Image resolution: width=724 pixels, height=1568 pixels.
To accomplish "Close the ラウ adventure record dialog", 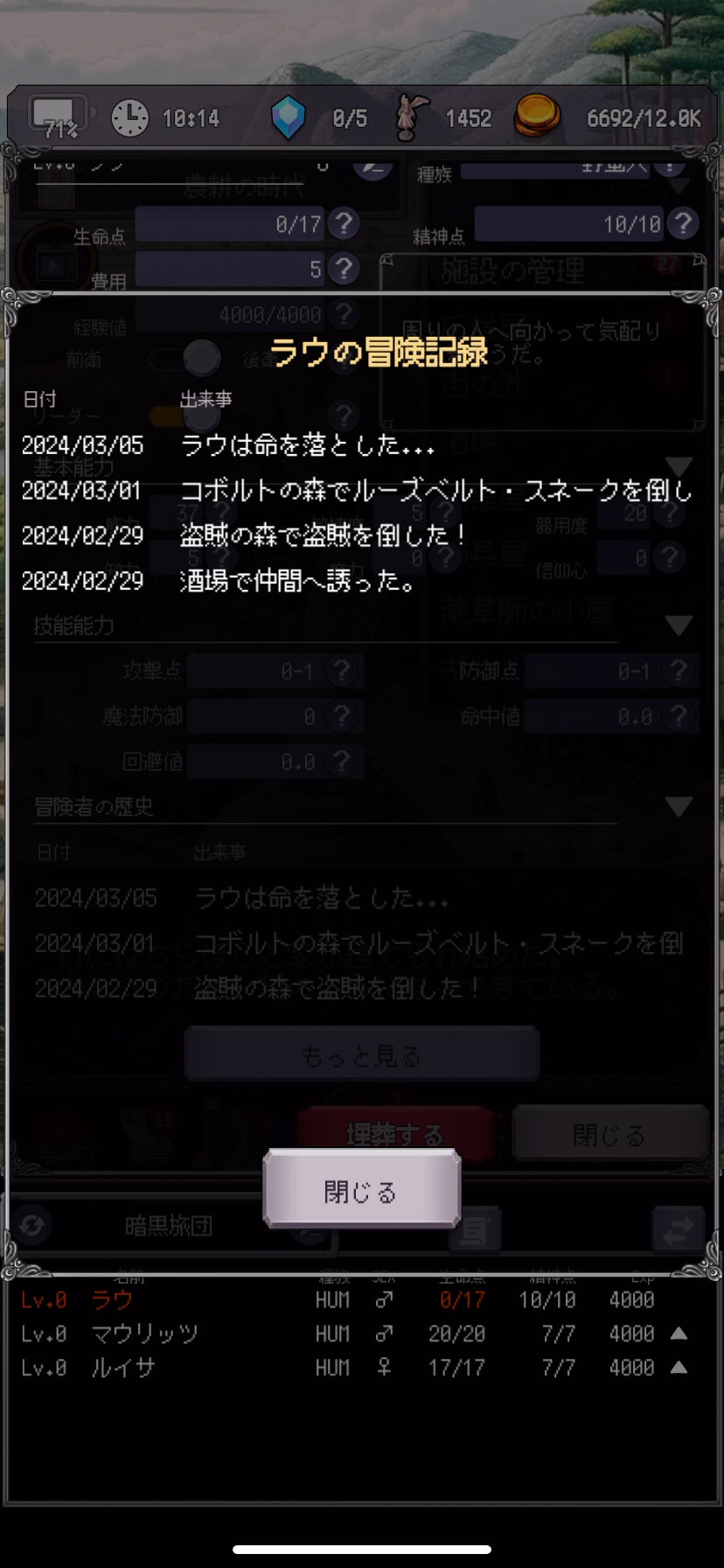I will click(x=361, y=1190).
